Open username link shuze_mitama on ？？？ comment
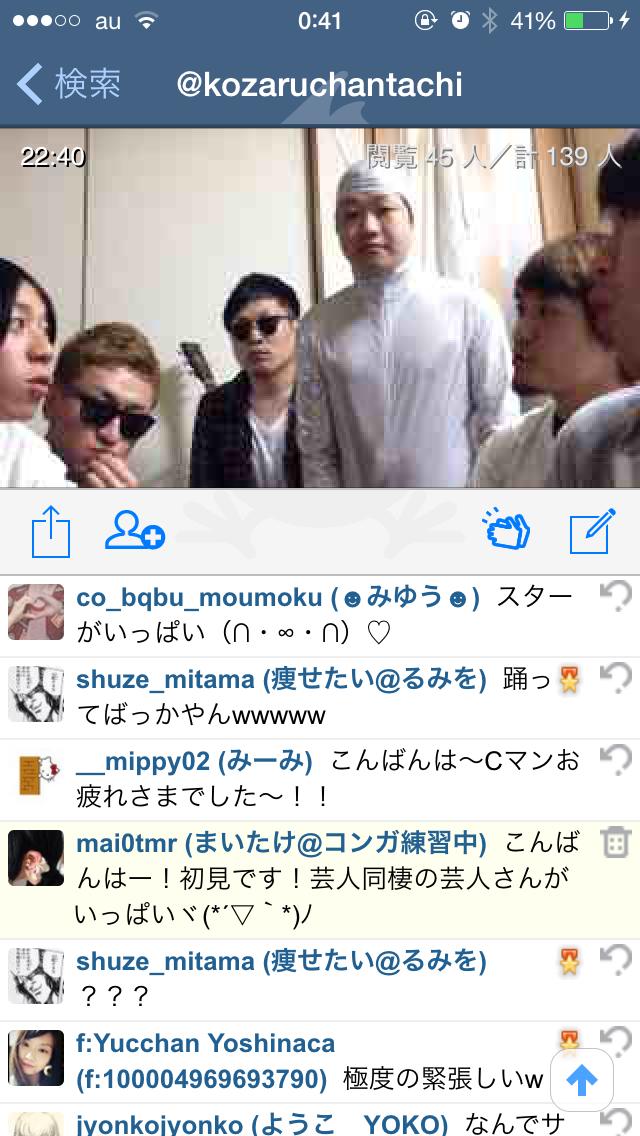640x1136 pixels. 165,962
